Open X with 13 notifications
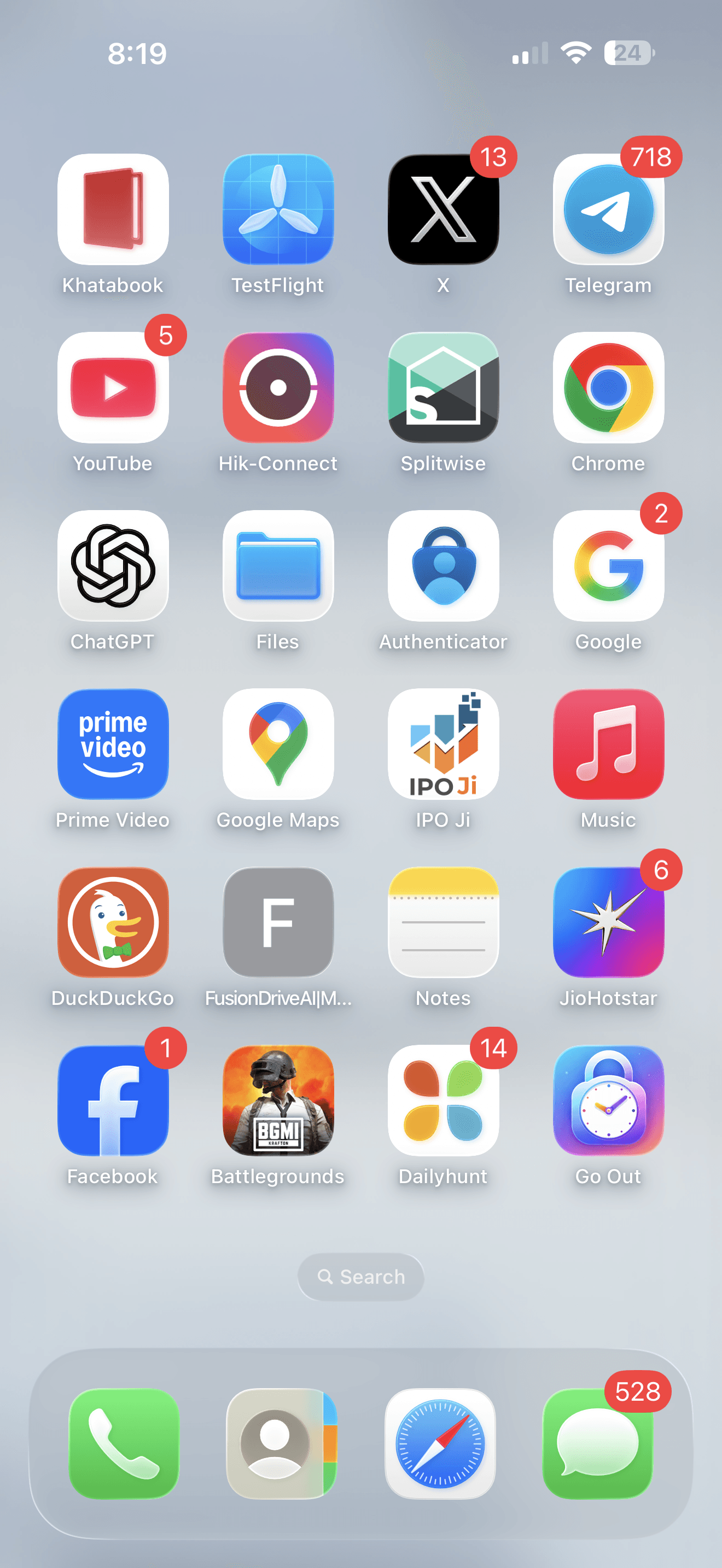 443,210
